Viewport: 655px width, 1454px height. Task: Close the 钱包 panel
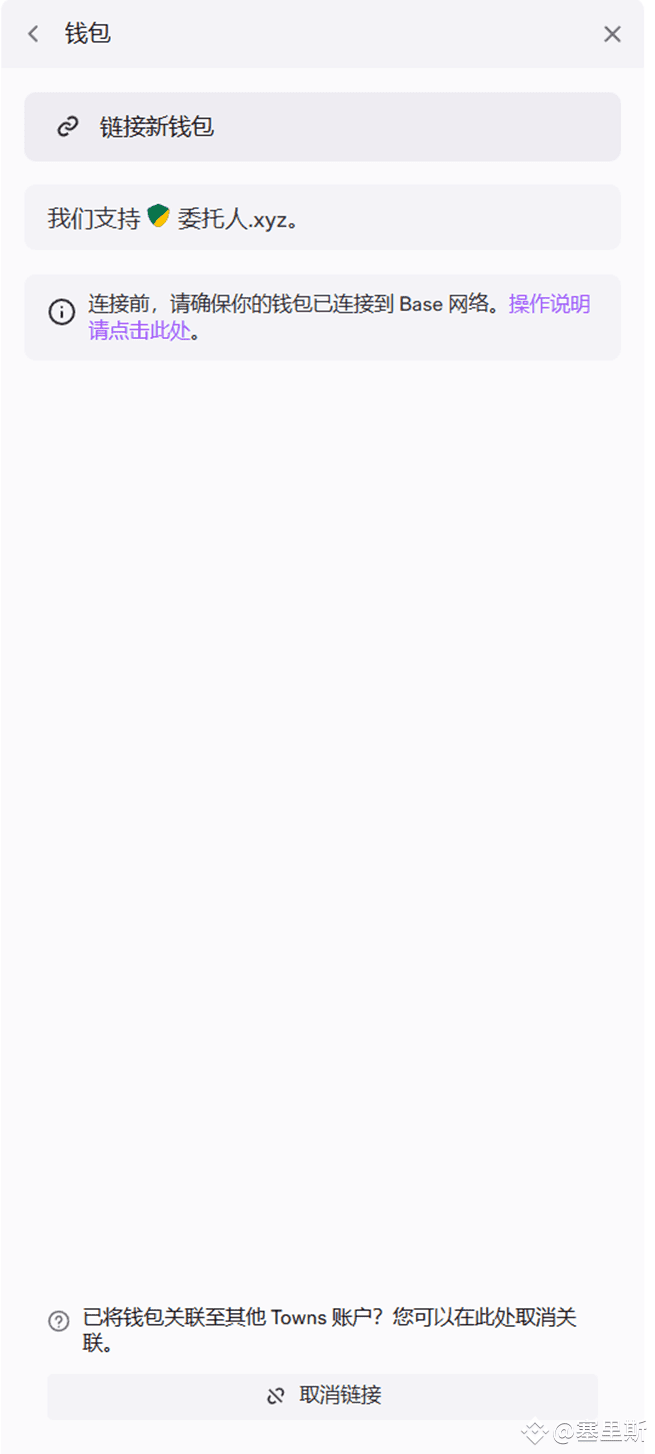(612, 34)
